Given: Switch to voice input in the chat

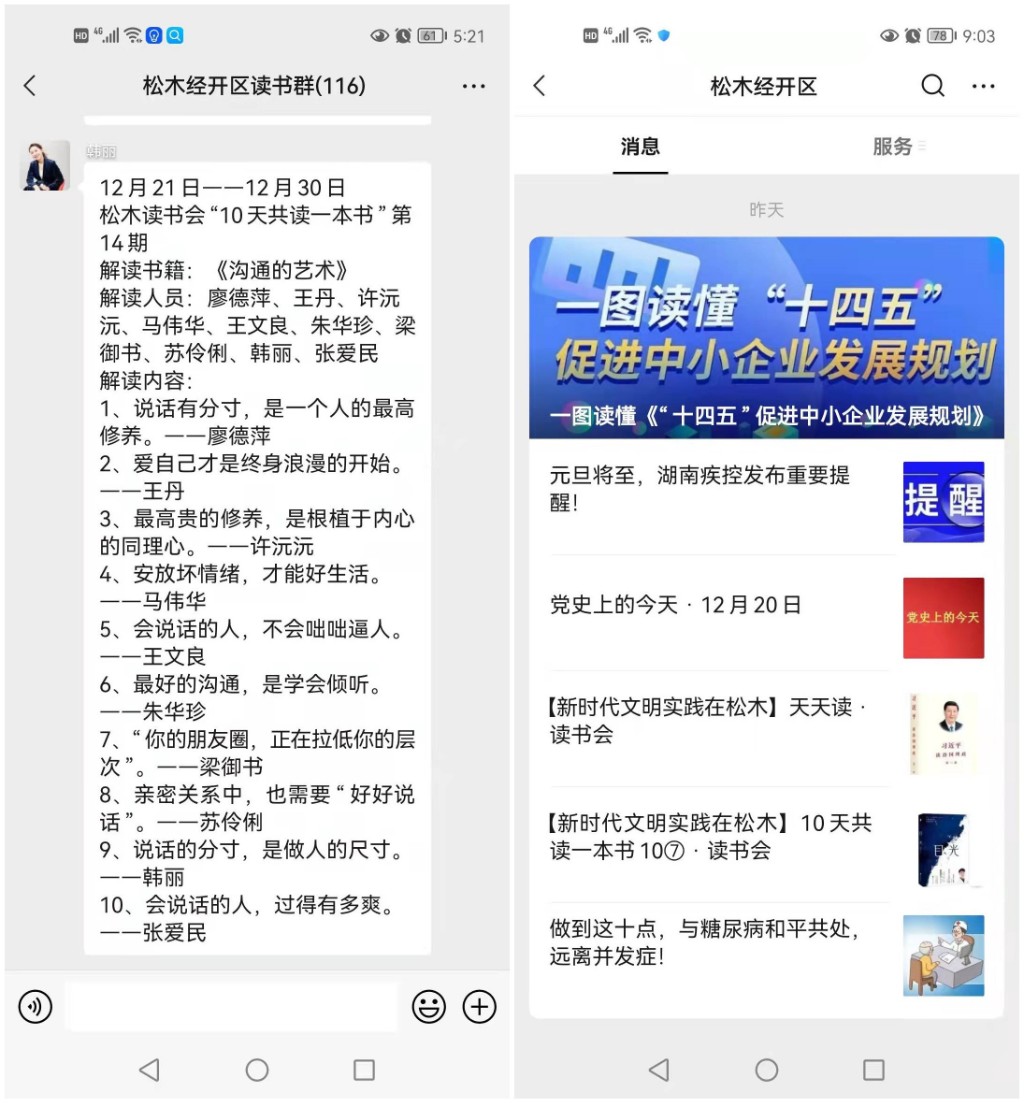Looking at the screenshot, I should [x=35, y=1007].
